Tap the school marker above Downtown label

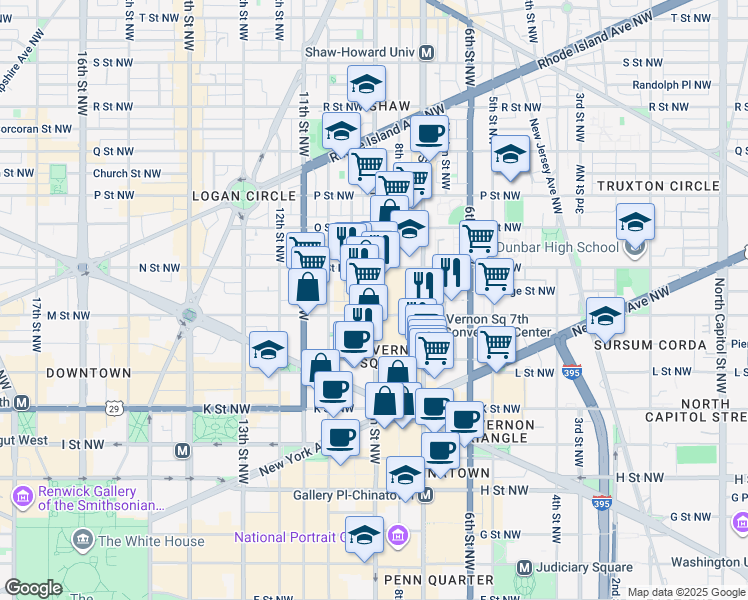(x=267, y=350)
